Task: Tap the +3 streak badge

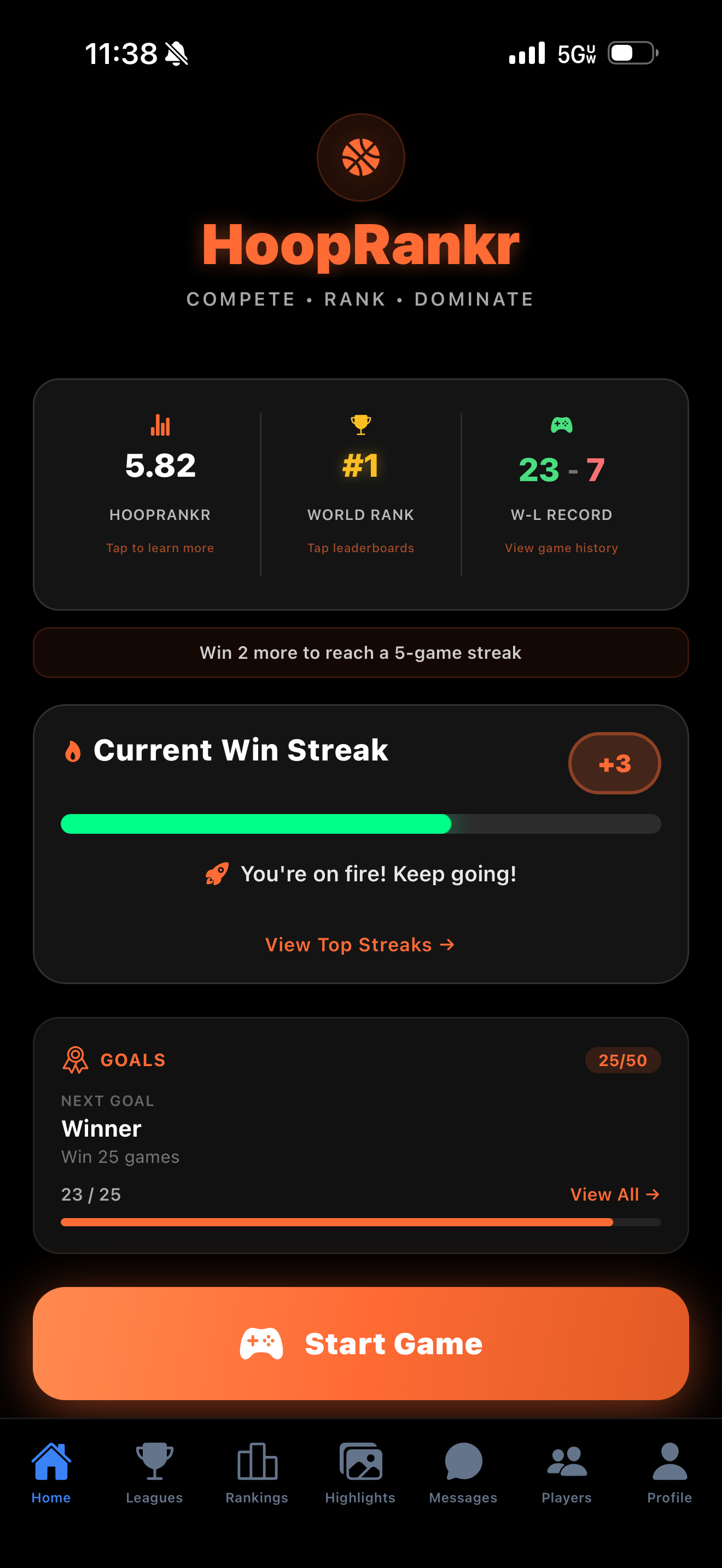Action: [x=615, y=763]
